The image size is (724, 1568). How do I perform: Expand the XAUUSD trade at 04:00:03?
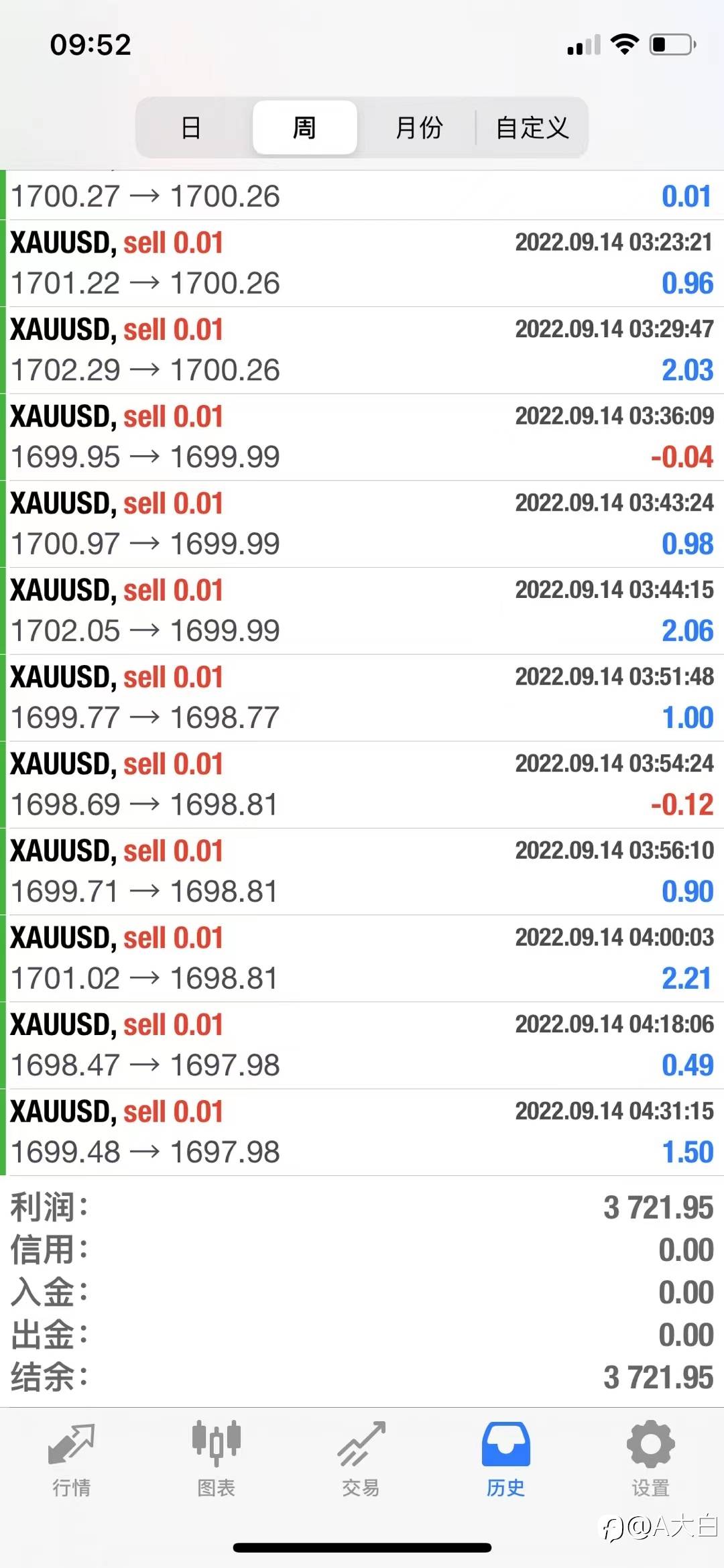362,959
